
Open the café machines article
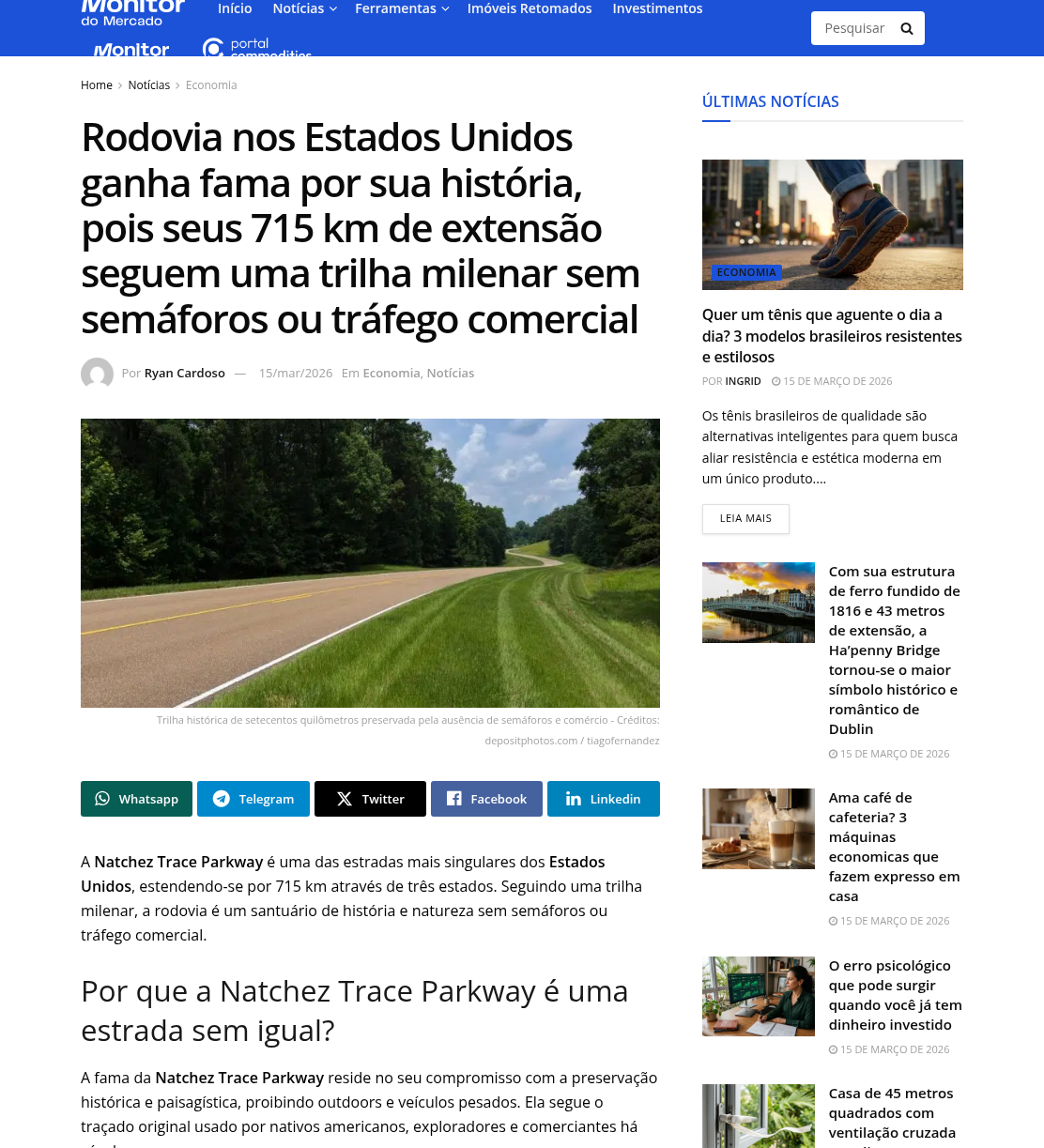pyautogui.click(x=895, y=847)
